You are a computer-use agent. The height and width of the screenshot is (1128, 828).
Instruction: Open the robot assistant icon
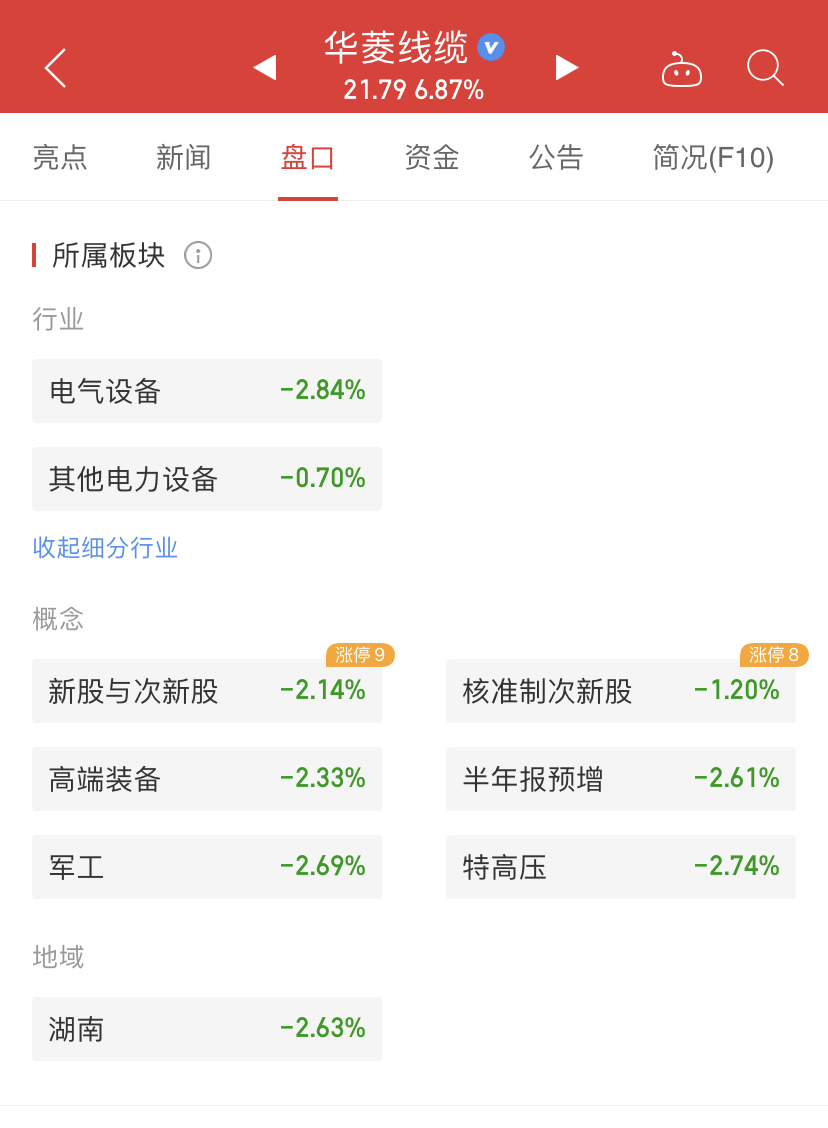(682, 70)
